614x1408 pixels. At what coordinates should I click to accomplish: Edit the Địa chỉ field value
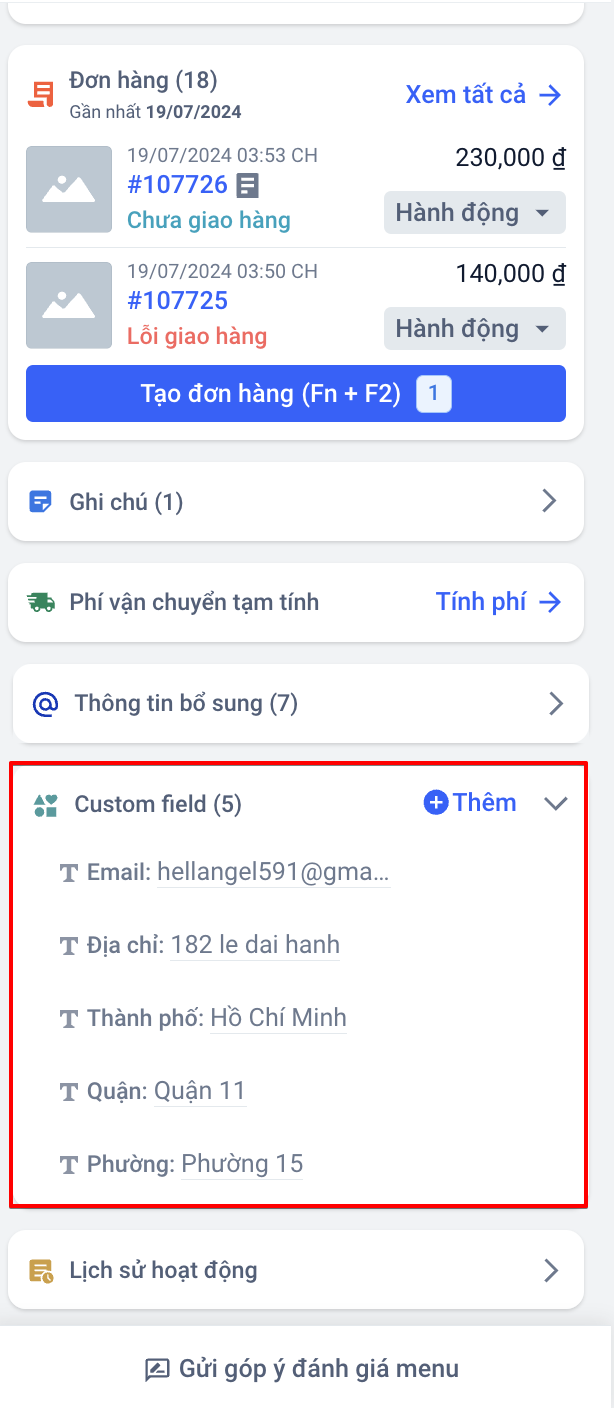pyautogui.click(x=255, y=945)
